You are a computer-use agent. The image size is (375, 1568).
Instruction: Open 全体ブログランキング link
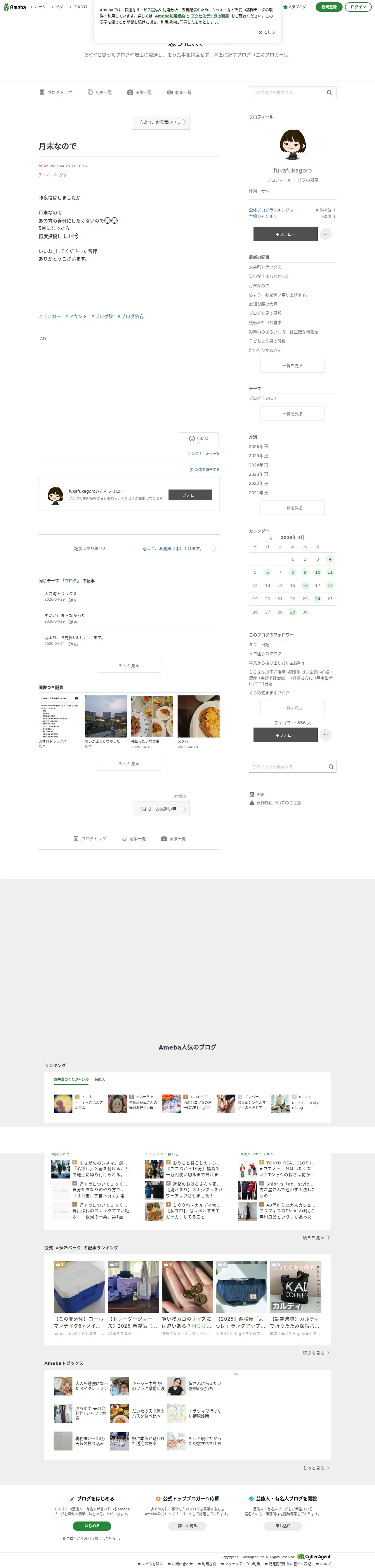coord(270,210)
